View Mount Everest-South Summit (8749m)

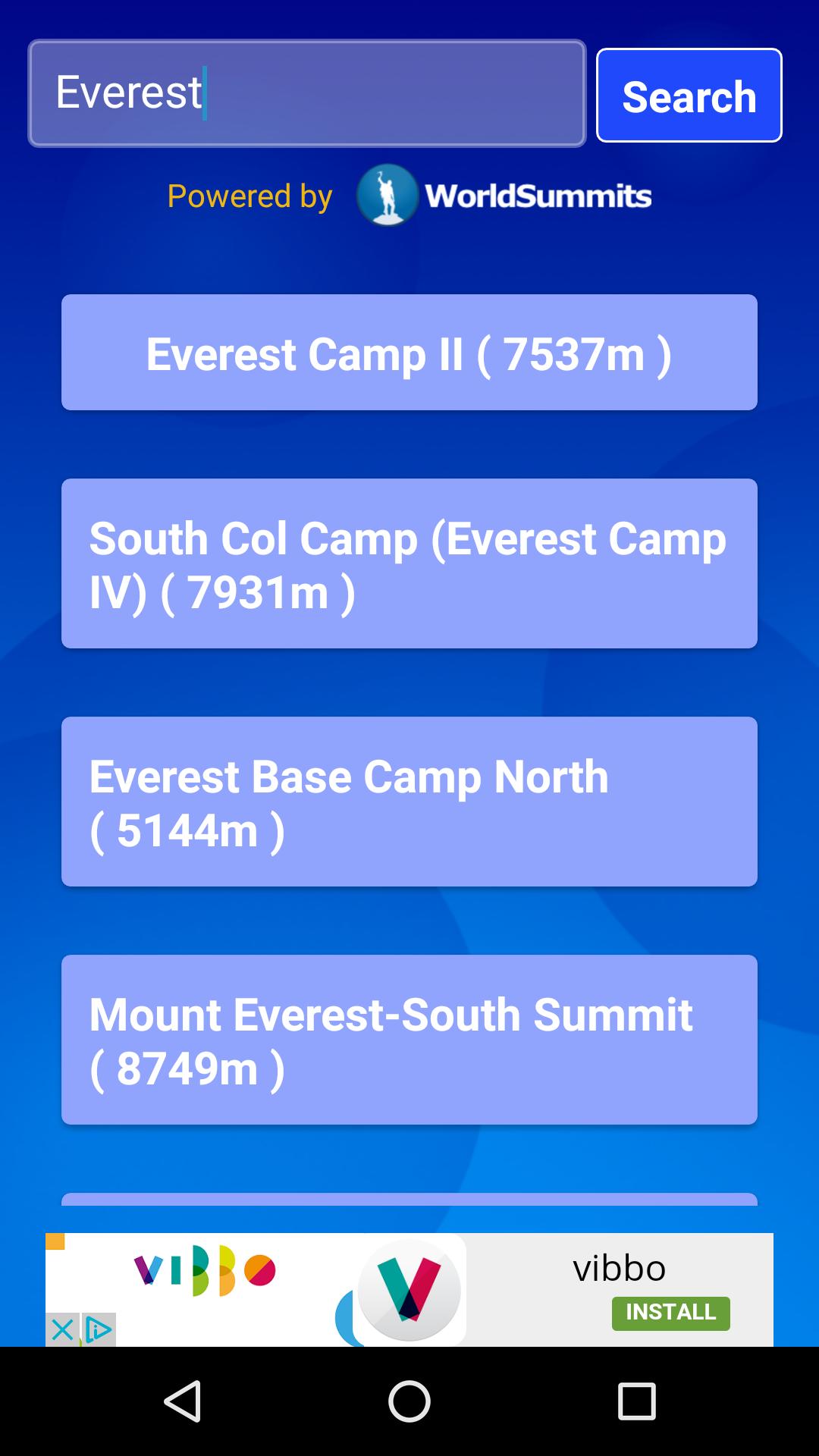409,1040
